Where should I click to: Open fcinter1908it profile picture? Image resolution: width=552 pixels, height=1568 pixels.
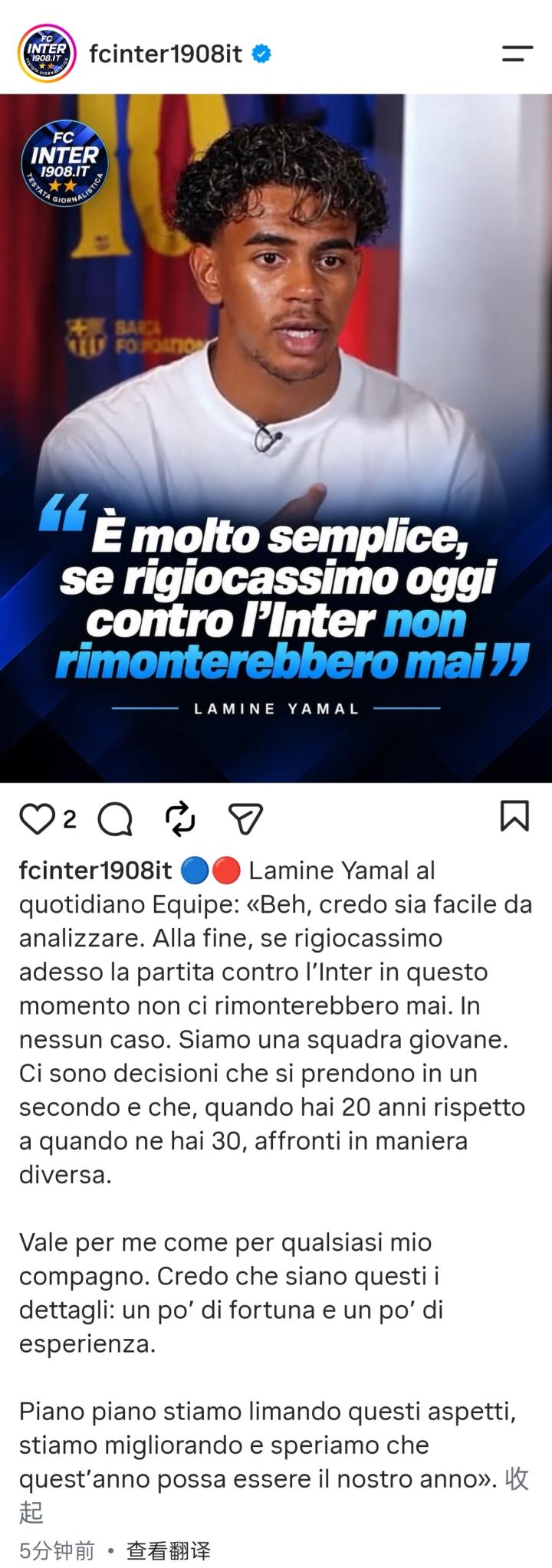pyautogui.click(x=47, y=53)
